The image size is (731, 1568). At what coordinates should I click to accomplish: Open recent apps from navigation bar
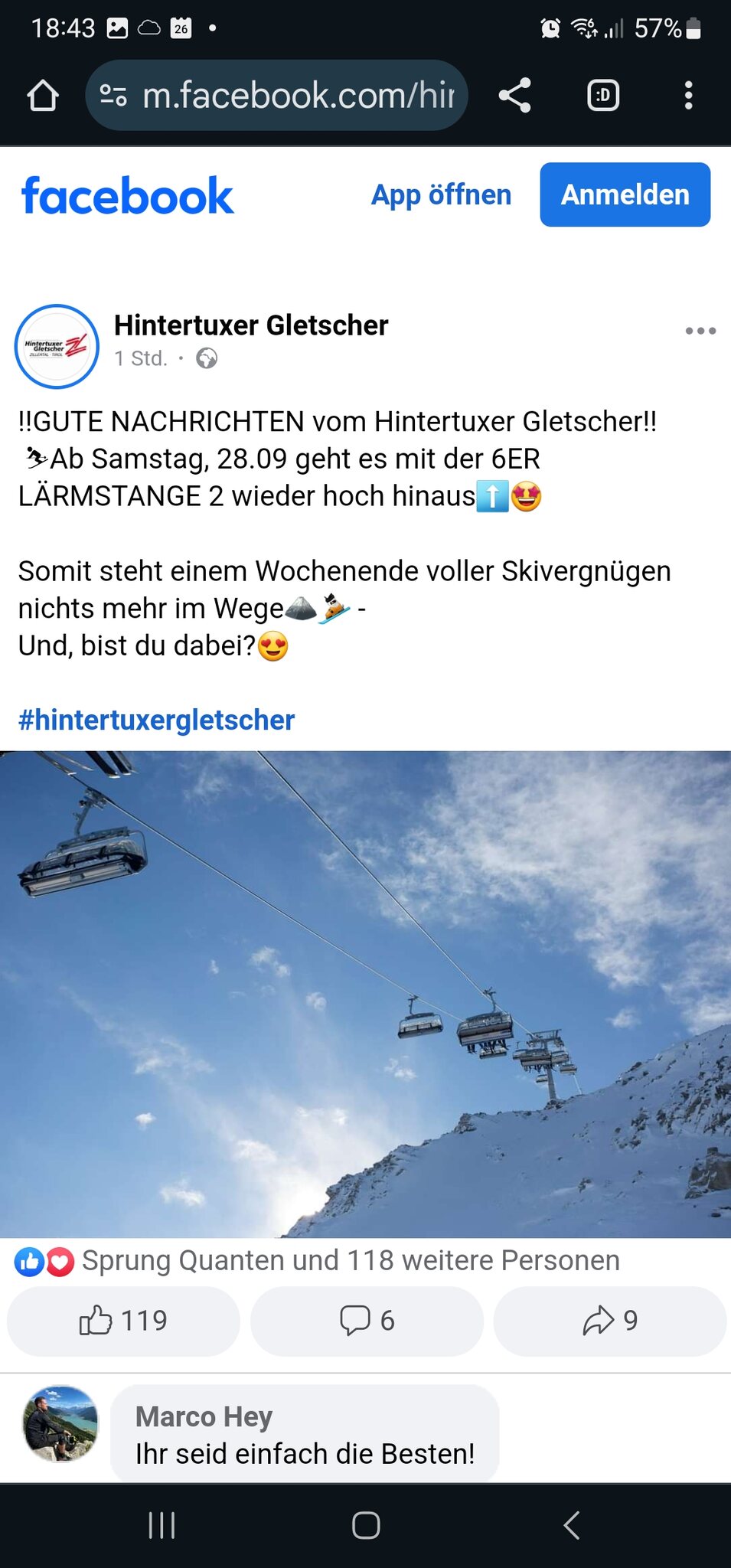[x=162, y=1525]
